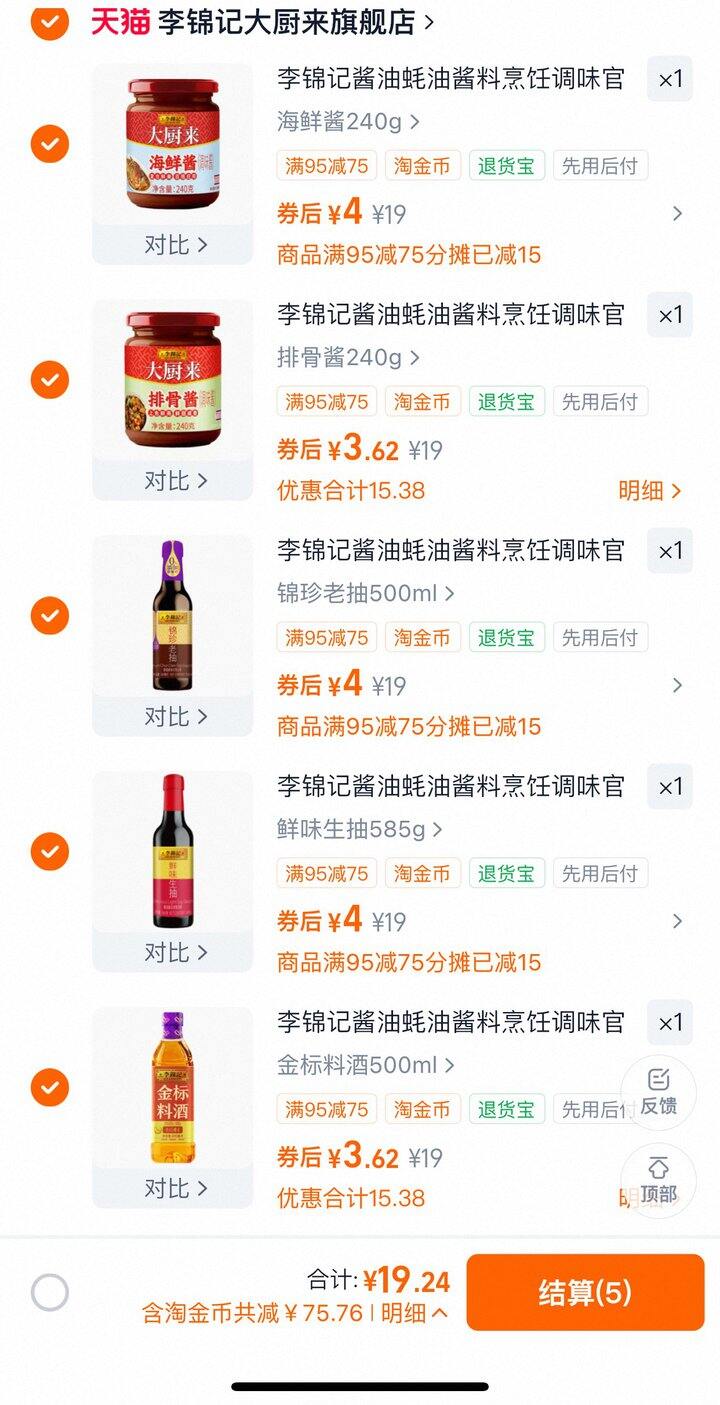Image resolution: width=720 pixels, height=1405 pixels.
Task: Adjust the ×1 quantity of 锦珍老抽500ml
Action: pos(669,551)
